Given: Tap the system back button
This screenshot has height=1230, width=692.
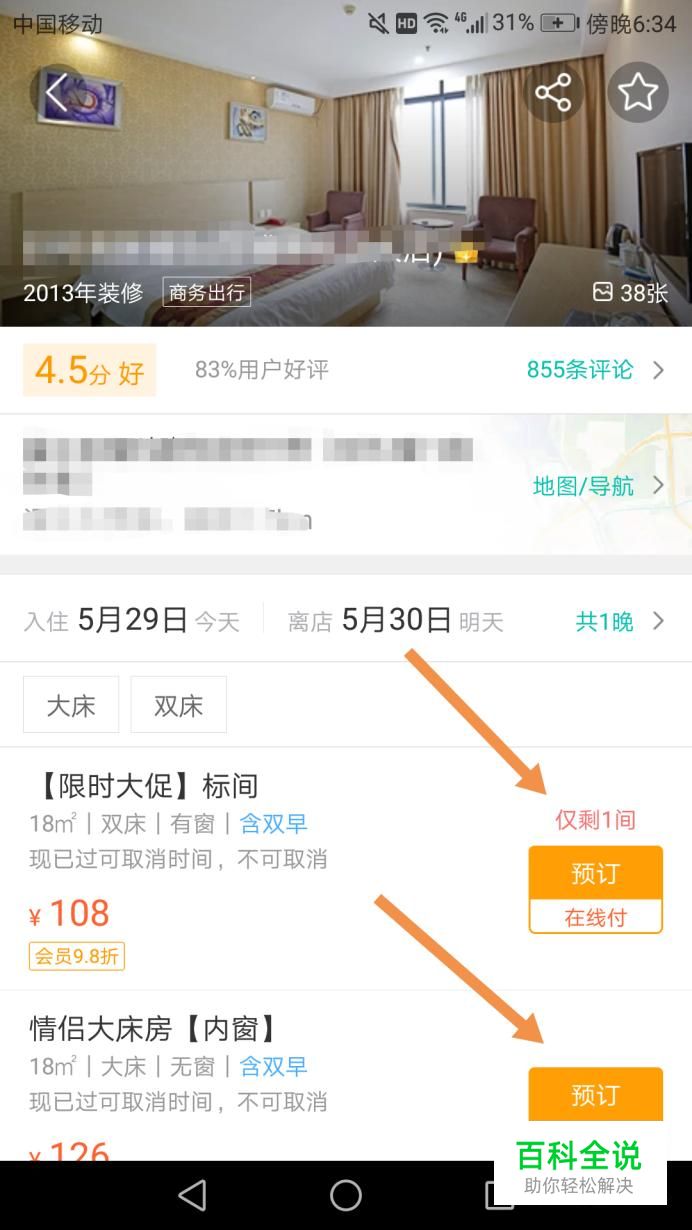Looking at the screenshot, I should point(192,1194).
